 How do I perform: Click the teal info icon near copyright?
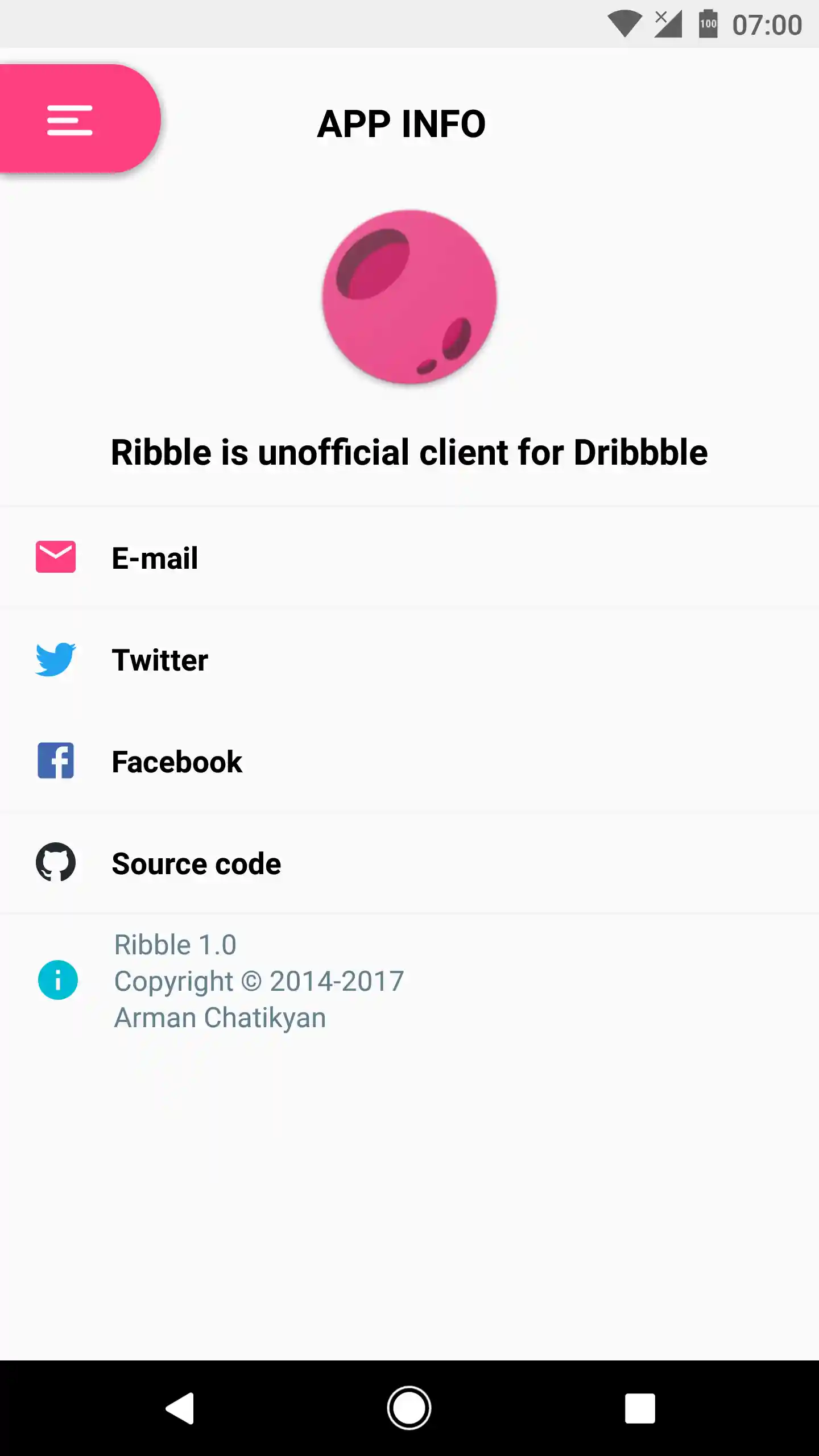coord(58,980)
